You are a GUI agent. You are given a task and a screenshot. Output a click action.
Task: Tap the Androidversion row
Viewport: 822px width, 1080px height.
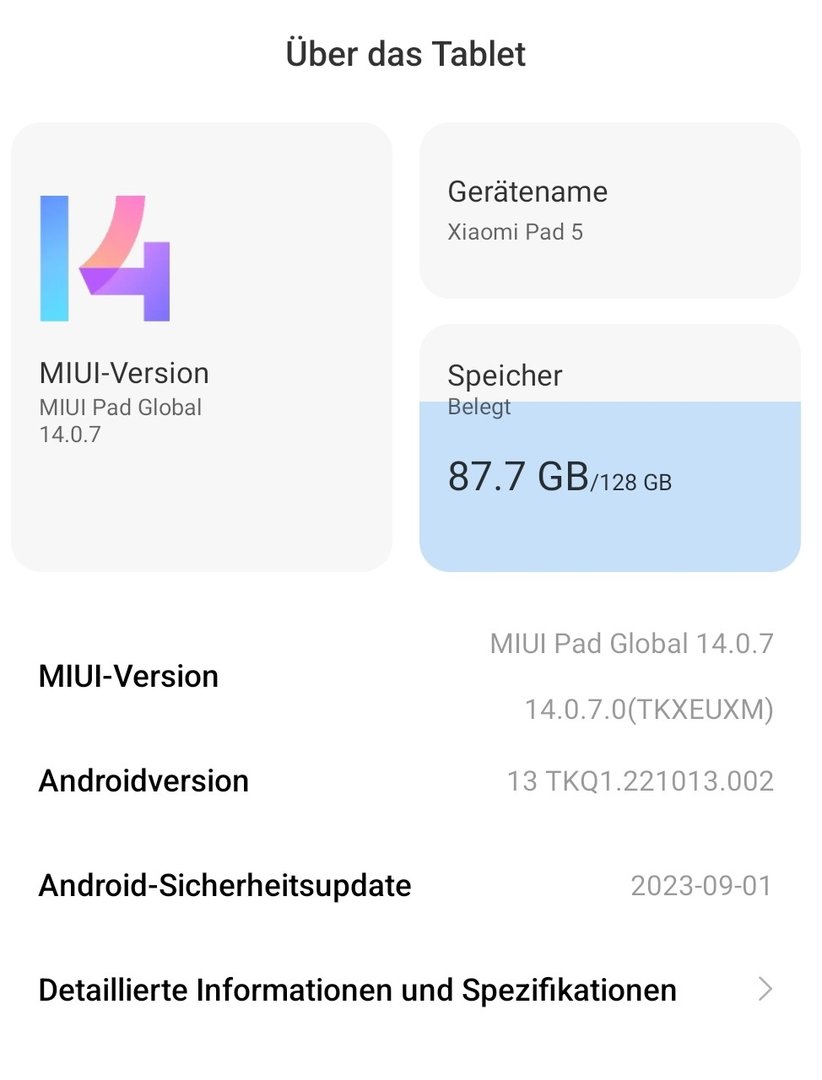406,781
